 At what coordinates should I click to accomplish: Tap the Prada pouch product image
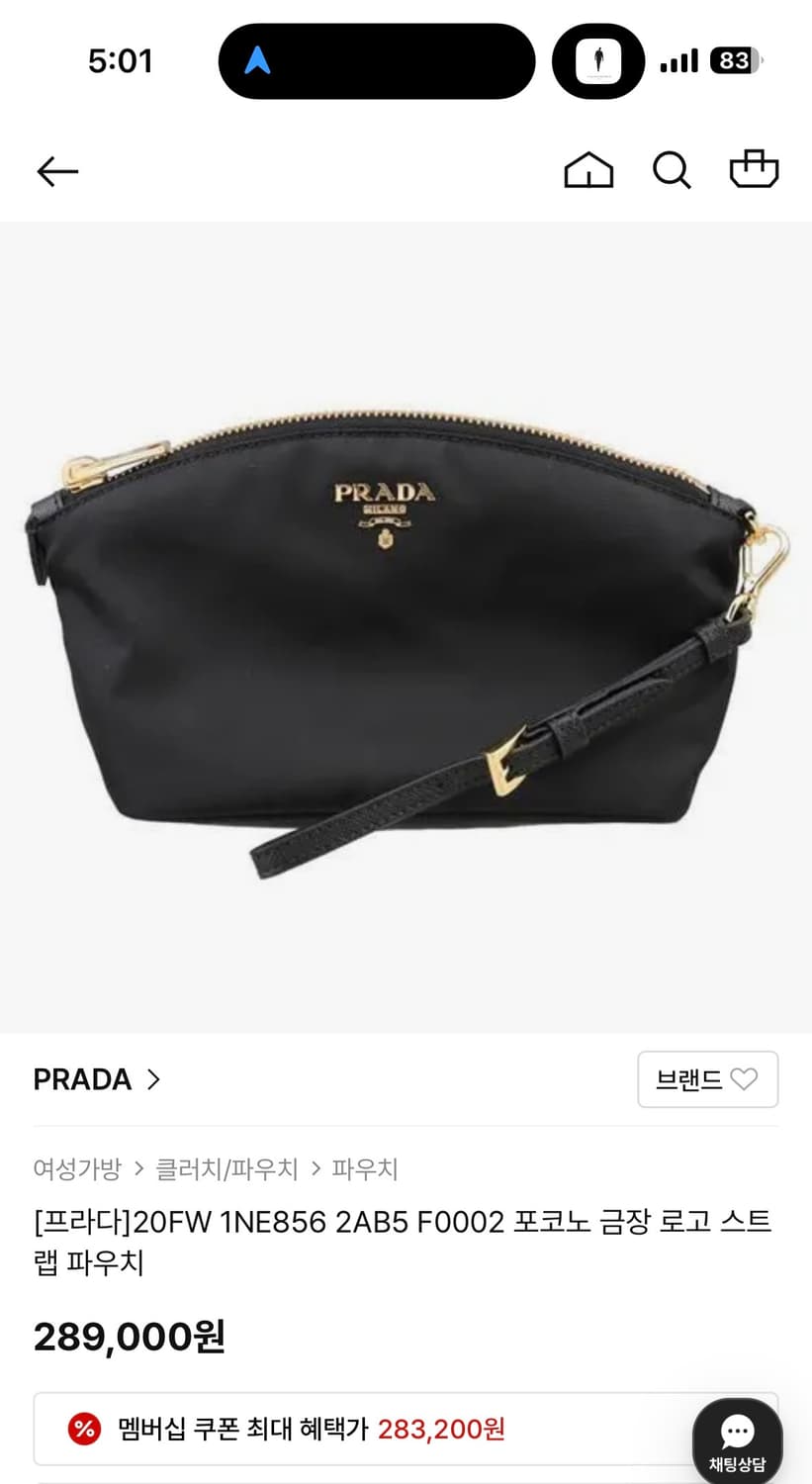(406, 623)
